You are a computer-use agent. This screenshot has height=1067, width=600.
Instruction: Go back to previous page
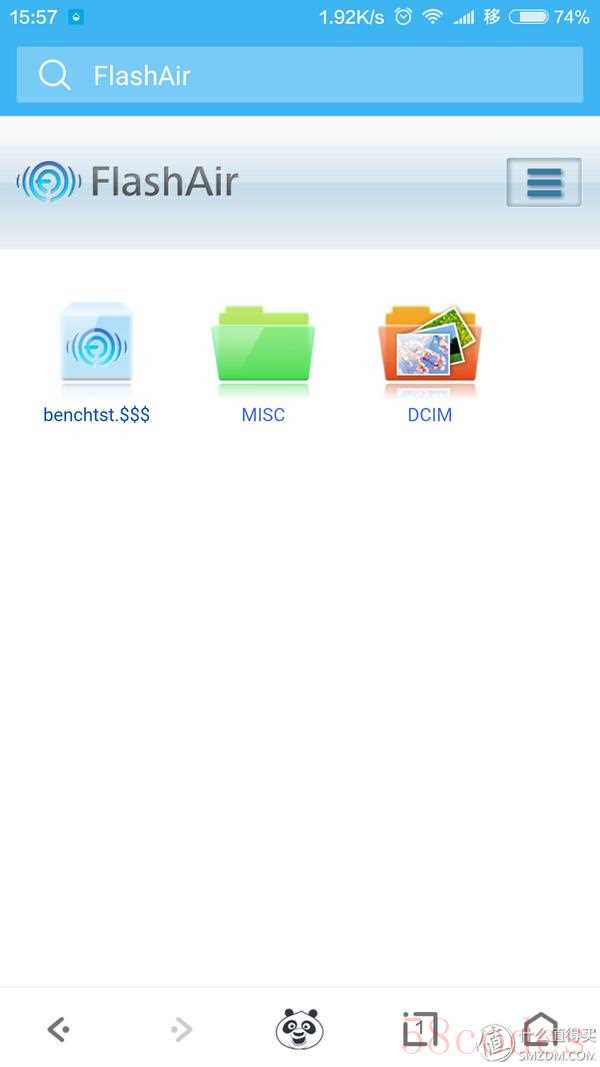coord(58,1029)
